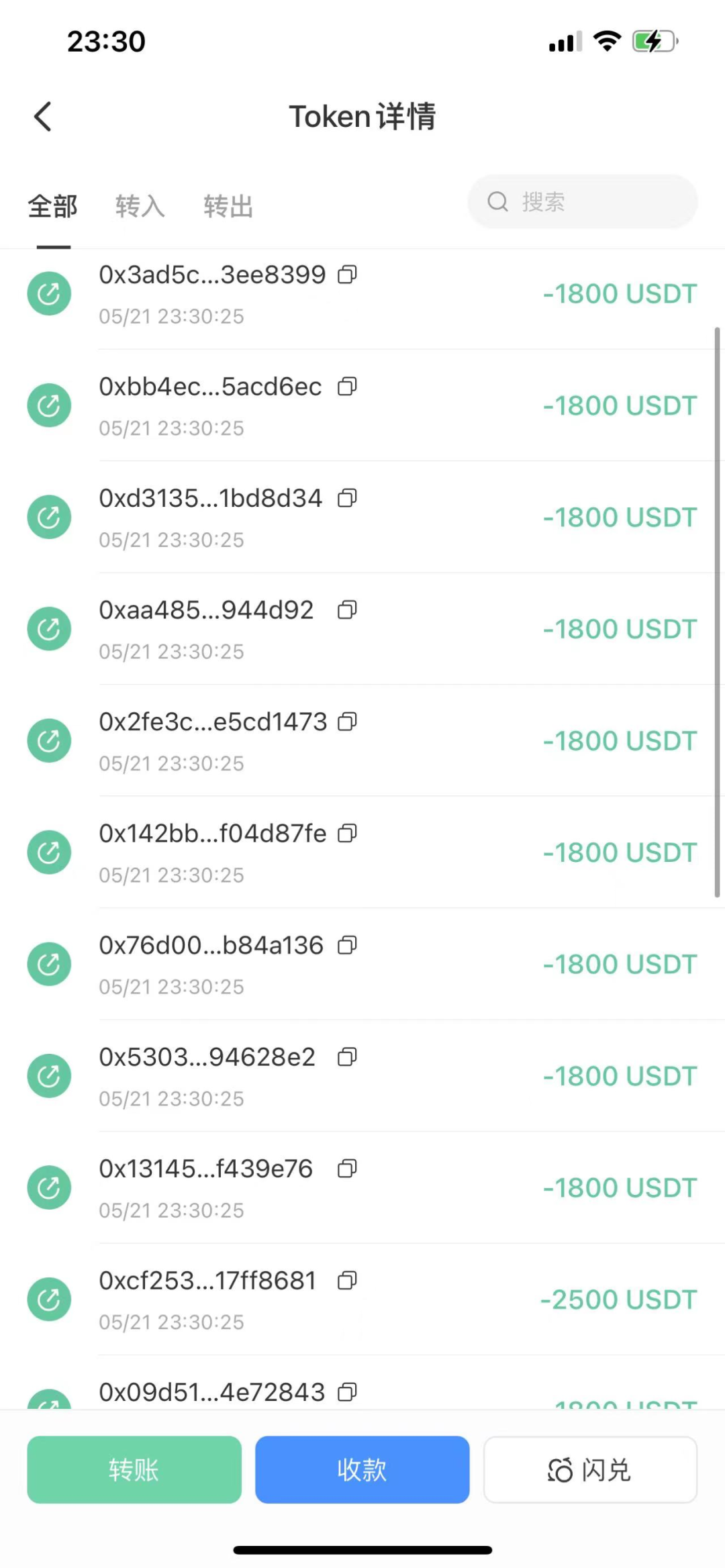The image size is (725, 1568).
Task: Switch to the 转入 tab
Action: pos(140,206)
